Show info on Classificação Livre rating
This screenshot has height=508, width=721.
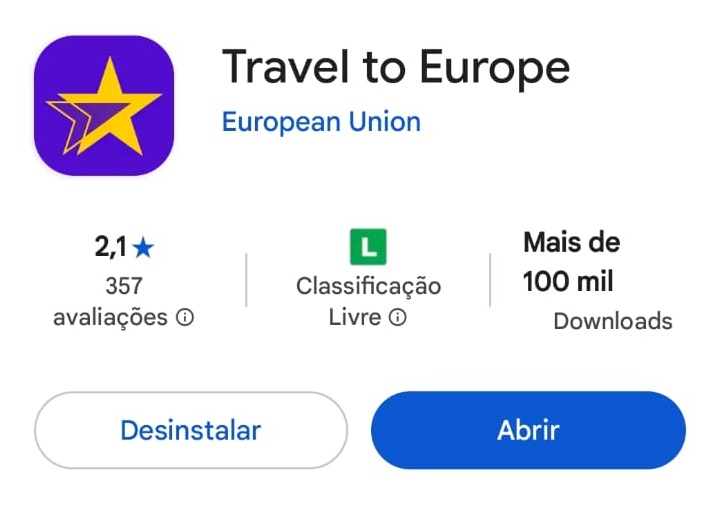coord(398,318)
